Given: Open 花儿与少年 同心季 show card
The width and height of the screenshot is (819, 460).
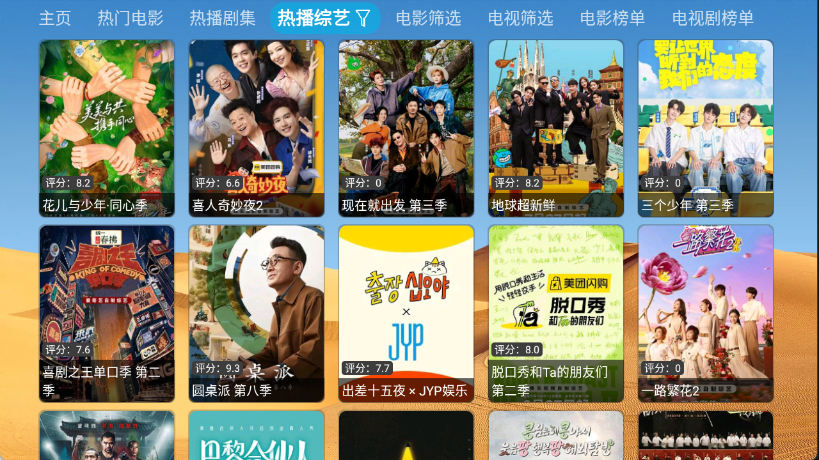Looking at the screenshot, I should pos(107,128).
